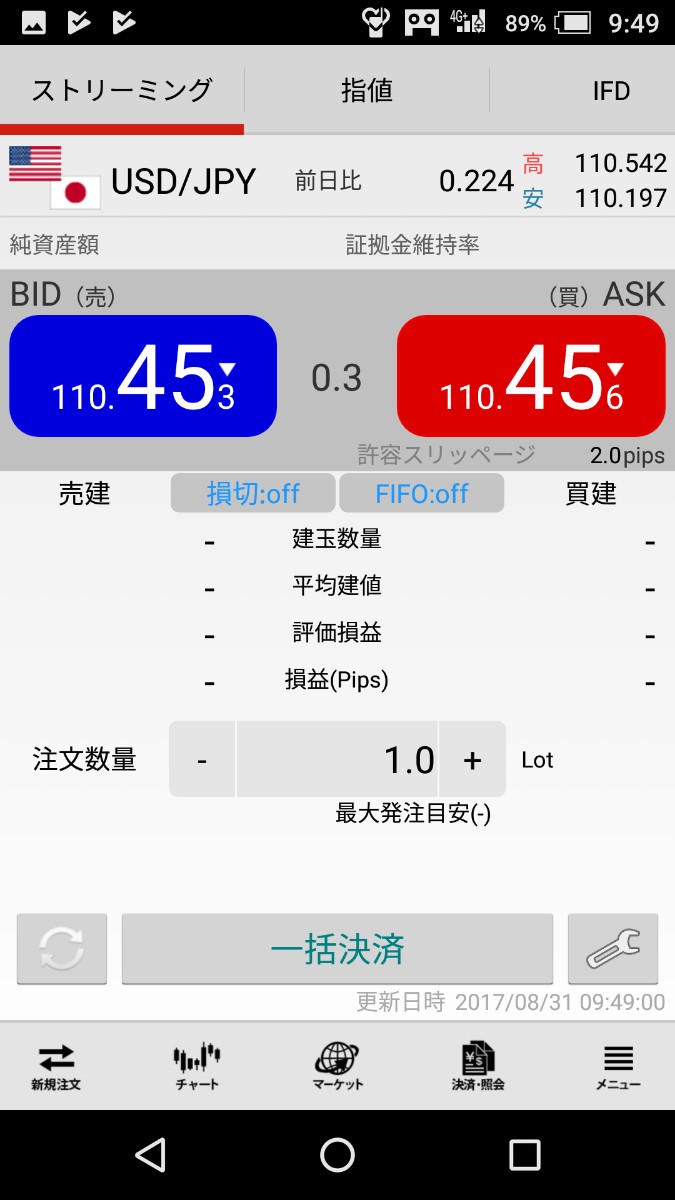Image resolution: width=675 pixels, height=1200 pixels.
Task: Tap the 一括決済 button
Action: 337,949
